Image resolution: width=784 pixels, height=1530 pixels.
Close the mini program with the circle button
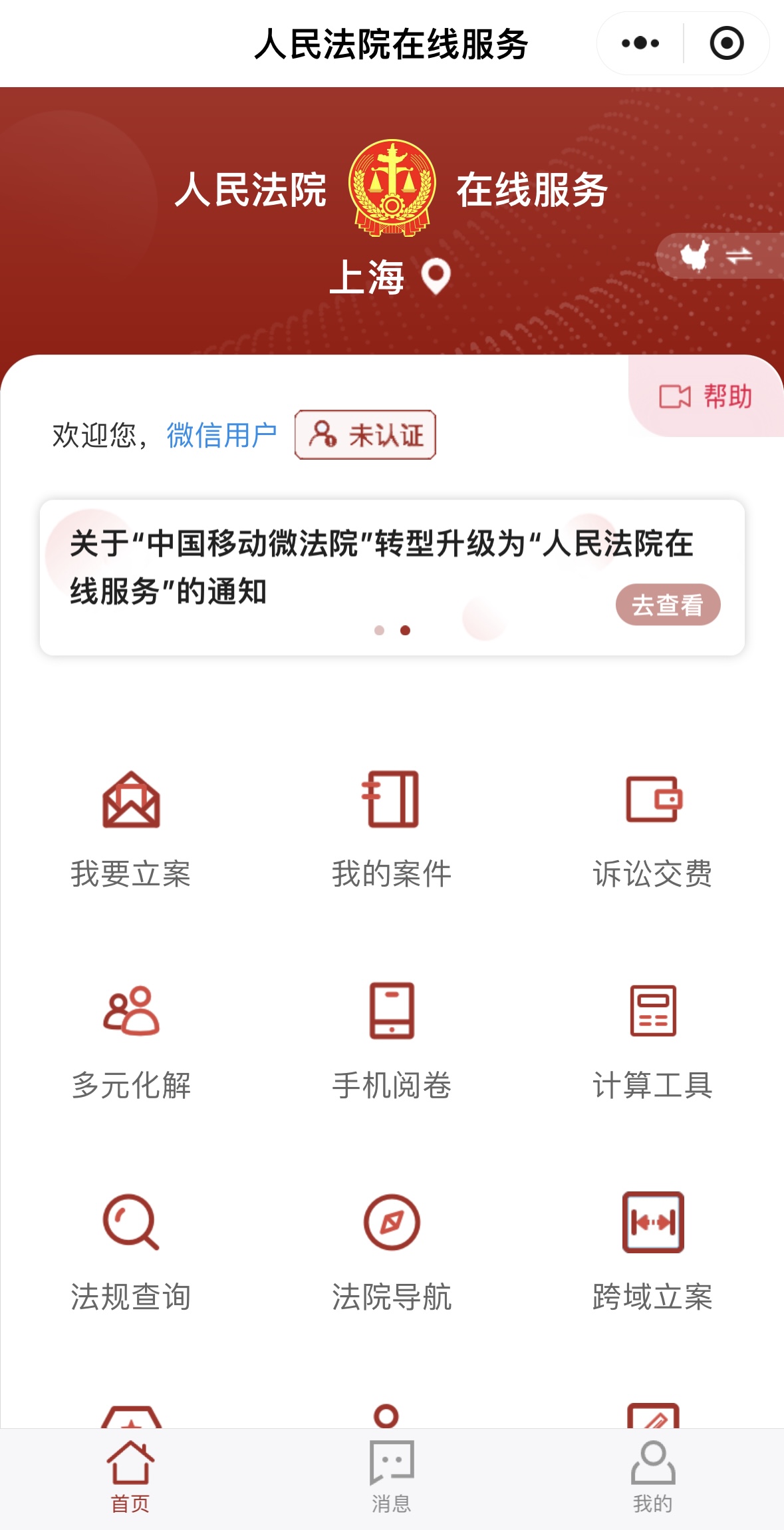click(726, 43)
